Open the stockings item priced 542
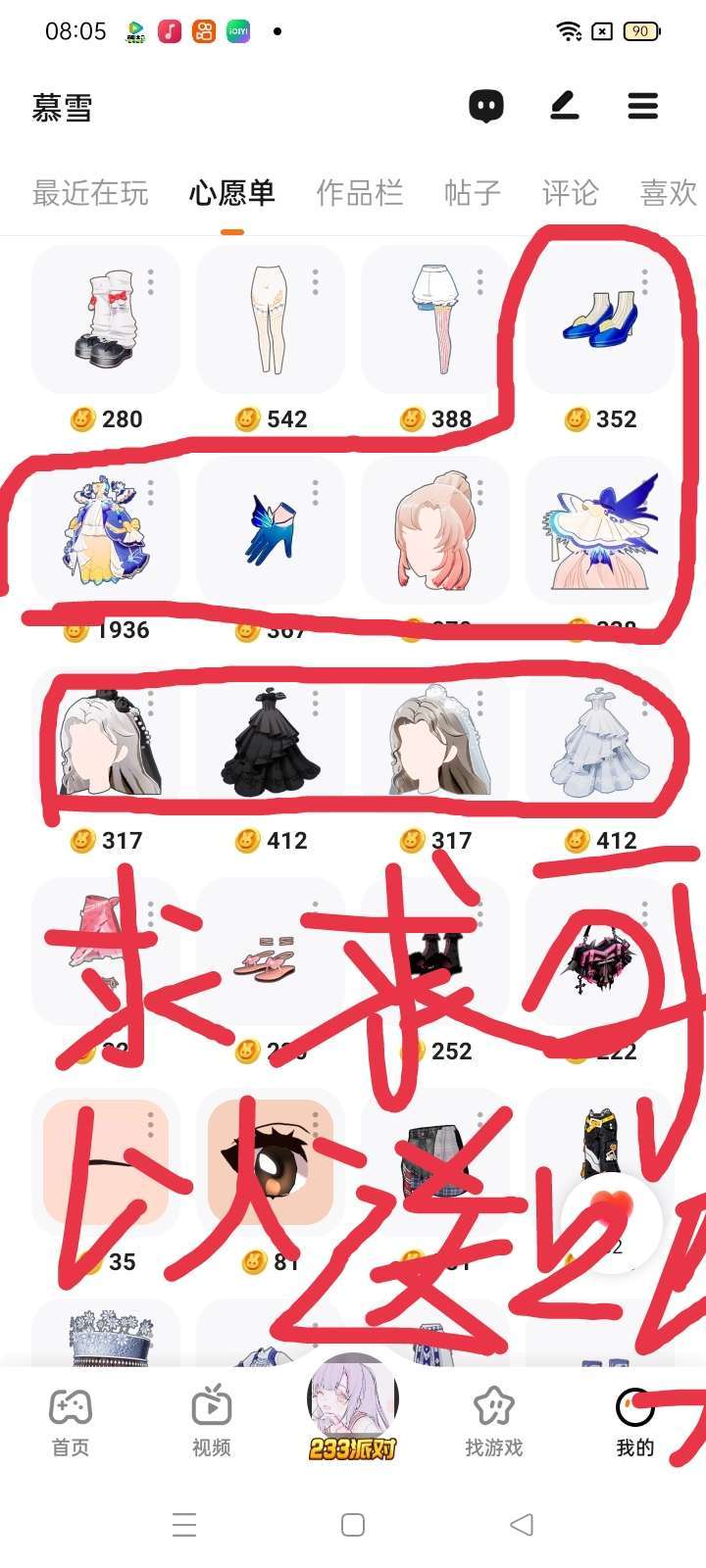This screenshot has height=1568, width=706. click(x=270, y=320)
